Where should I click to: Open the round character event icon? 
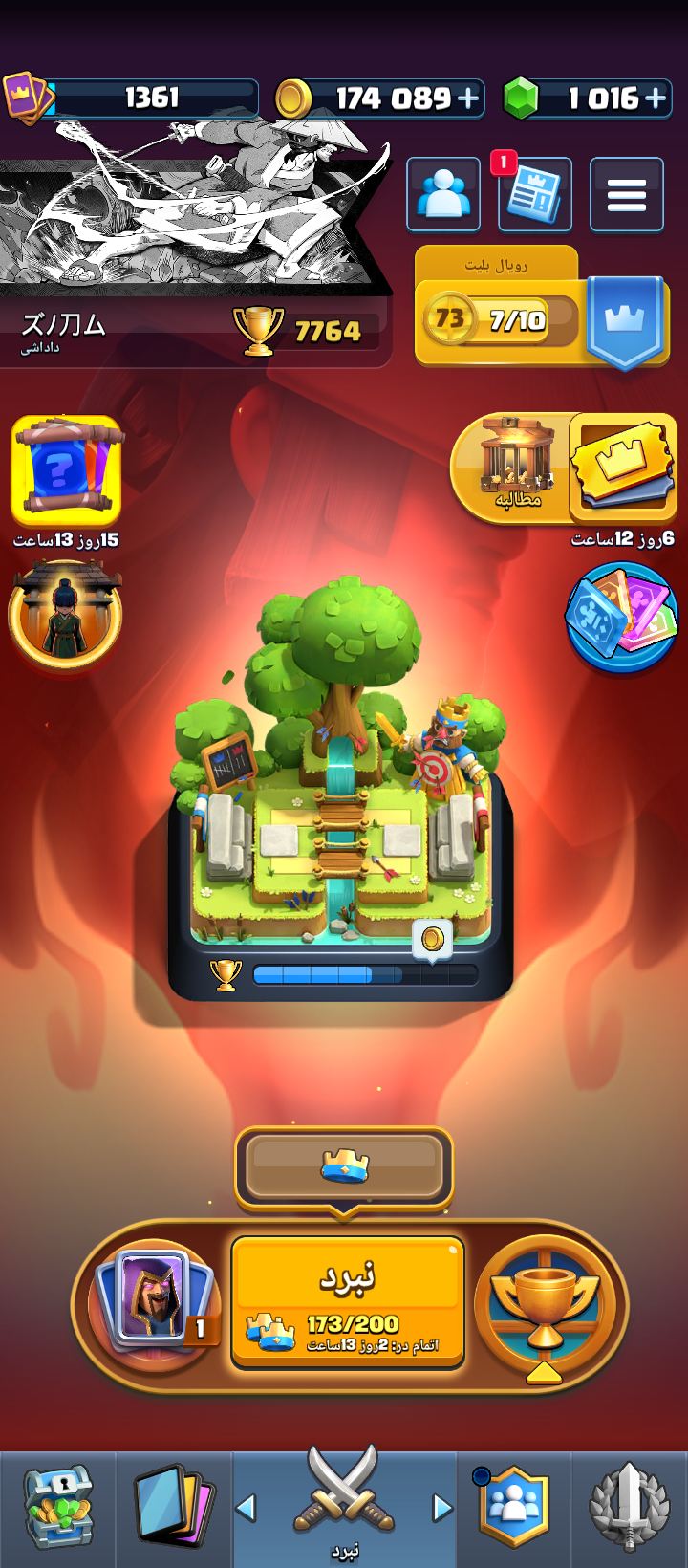(65, 615)
